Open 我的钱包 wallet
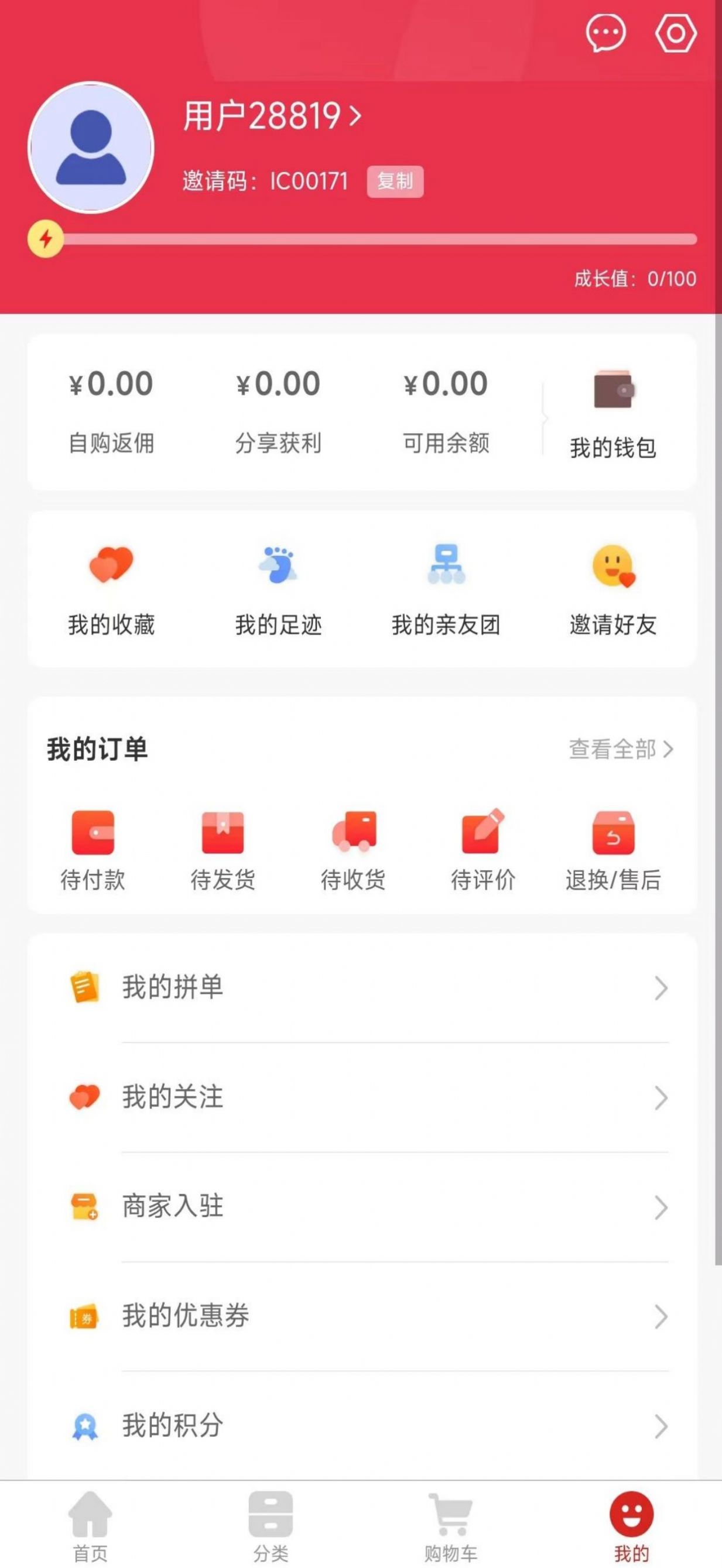This screenshot has width=722, height=1568. click(613, 414)
